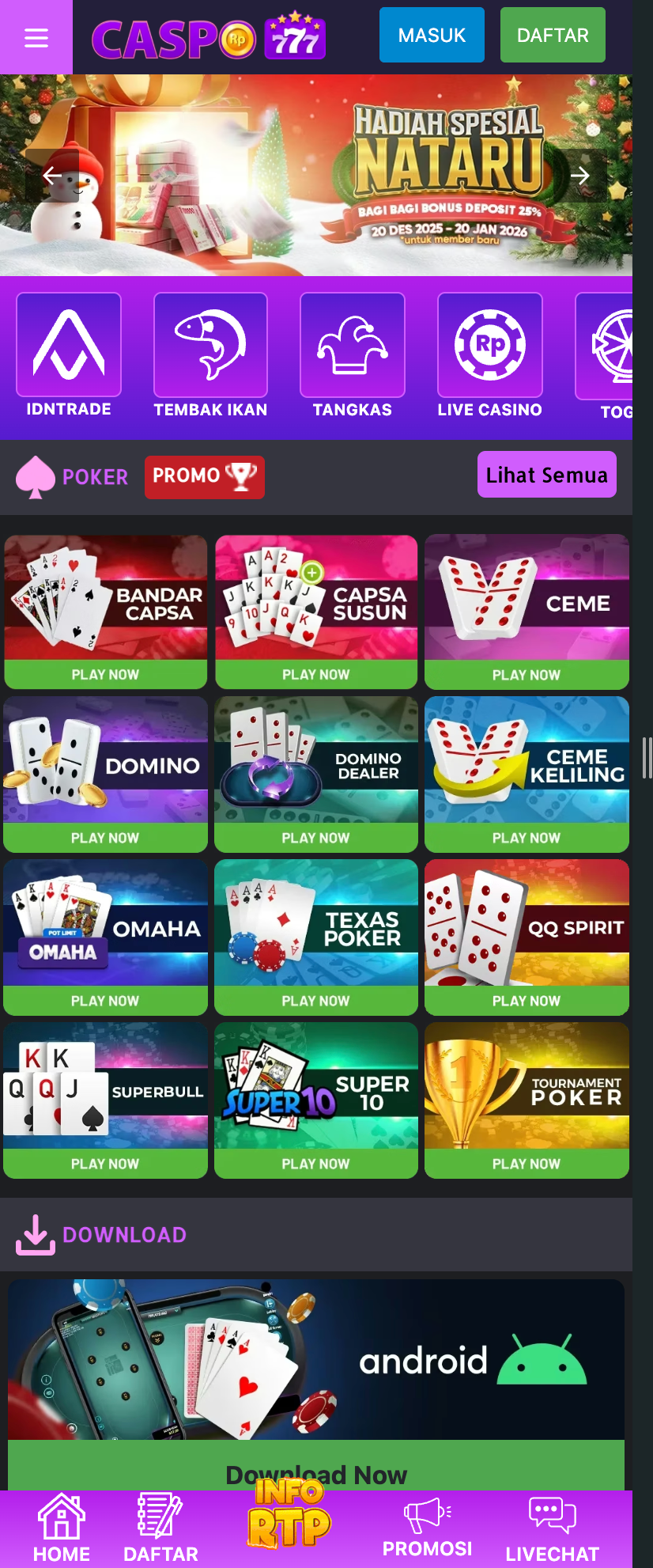653x1568 pixels.
Task: Open the Texas Poker game card
Action: pos(316,937)
